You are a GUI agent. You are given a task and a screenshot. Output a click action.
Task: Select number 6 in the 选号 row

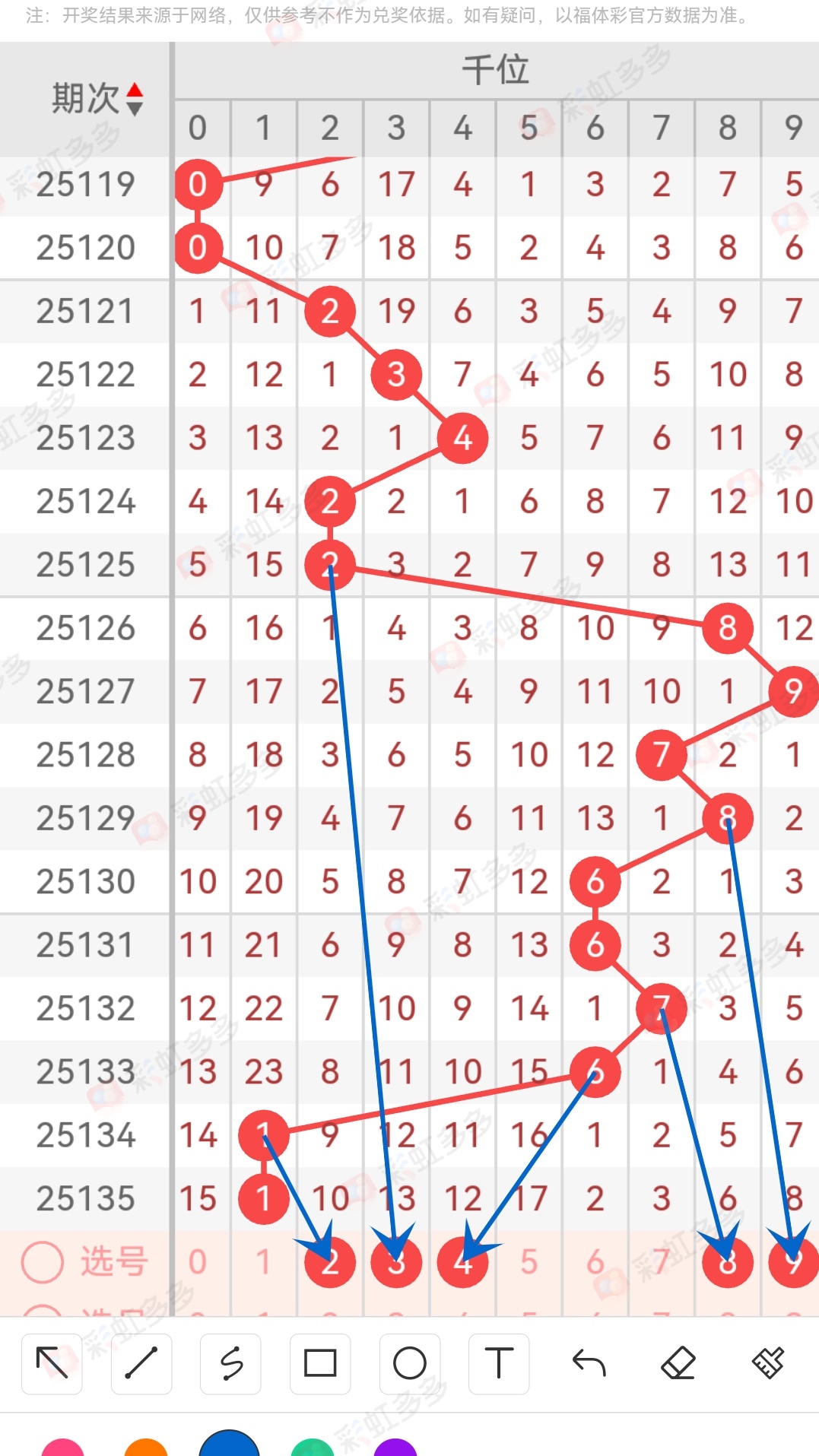tap(595, 1262)
